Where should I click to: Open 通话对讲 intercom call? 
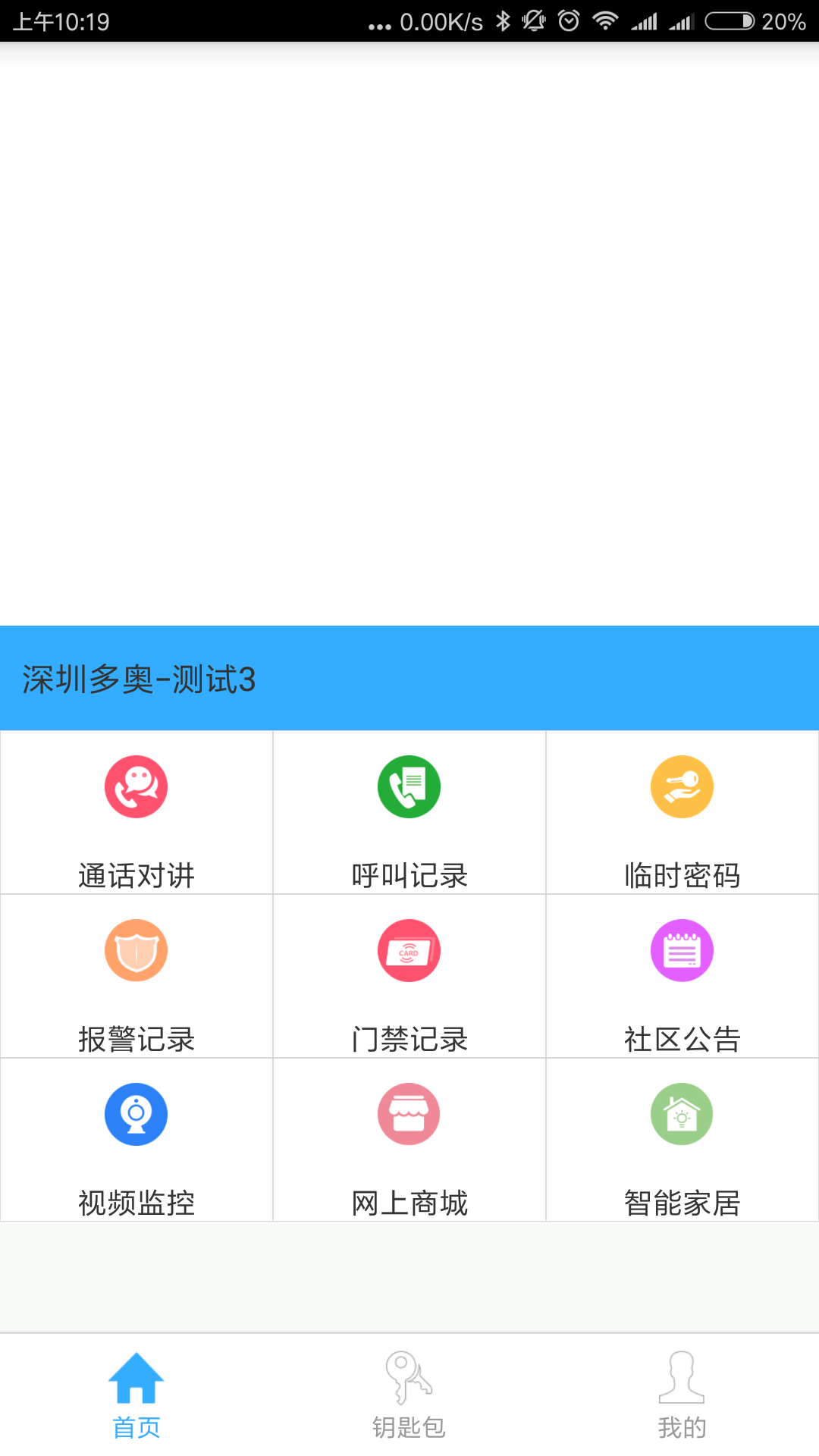click(x=136, y=813)
